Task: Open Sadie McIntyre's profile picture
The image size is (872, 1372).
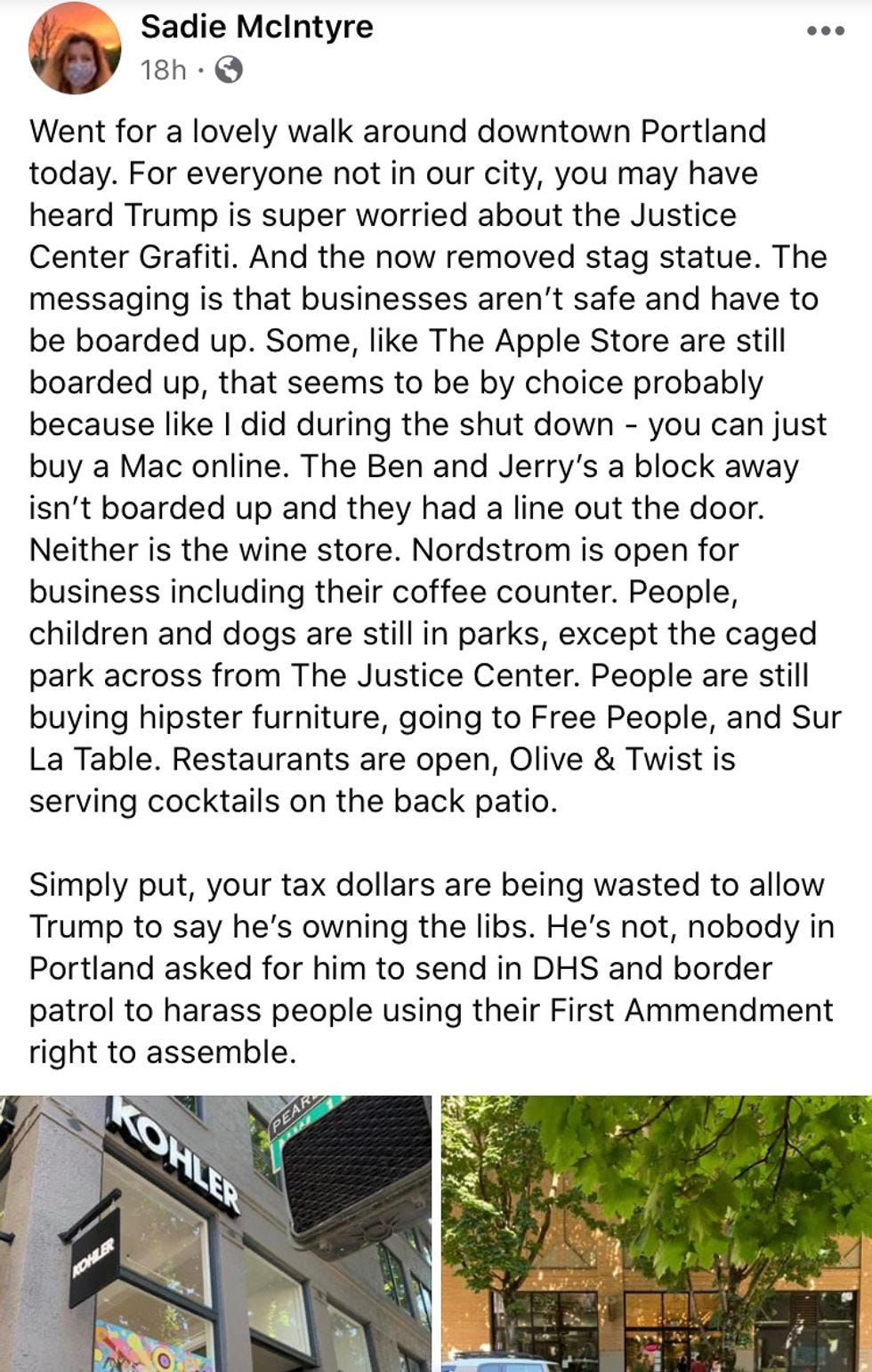Action: tap(74, 50)
